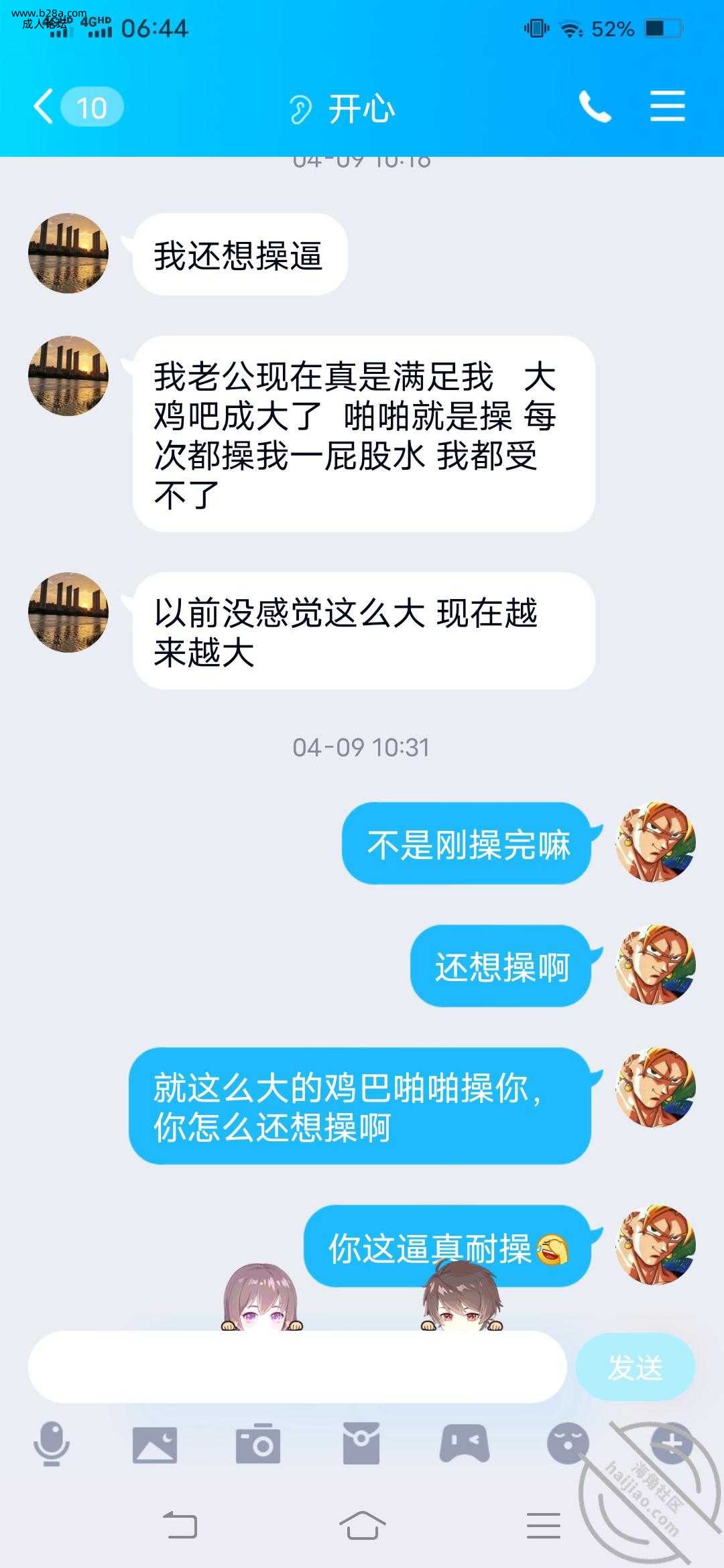Viewport: 724px width, 1568px height.
Task: View the contact's sunset skyline avatar profile
Action: pos(68,253)
